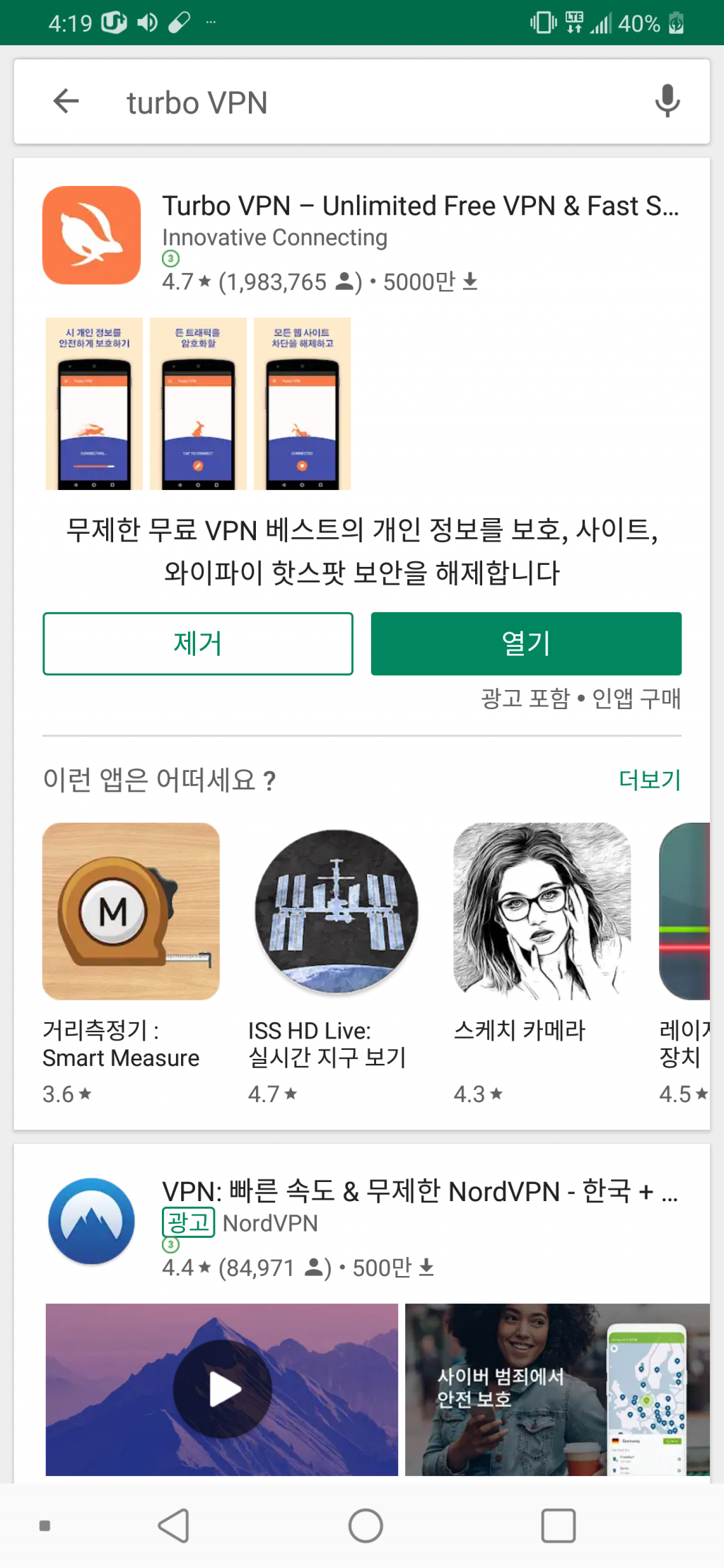The width and height of the screenshot is (724, 1568).
Task: Tap 제거 to uninstall Turbo VPN
Action: pos(198,643)
